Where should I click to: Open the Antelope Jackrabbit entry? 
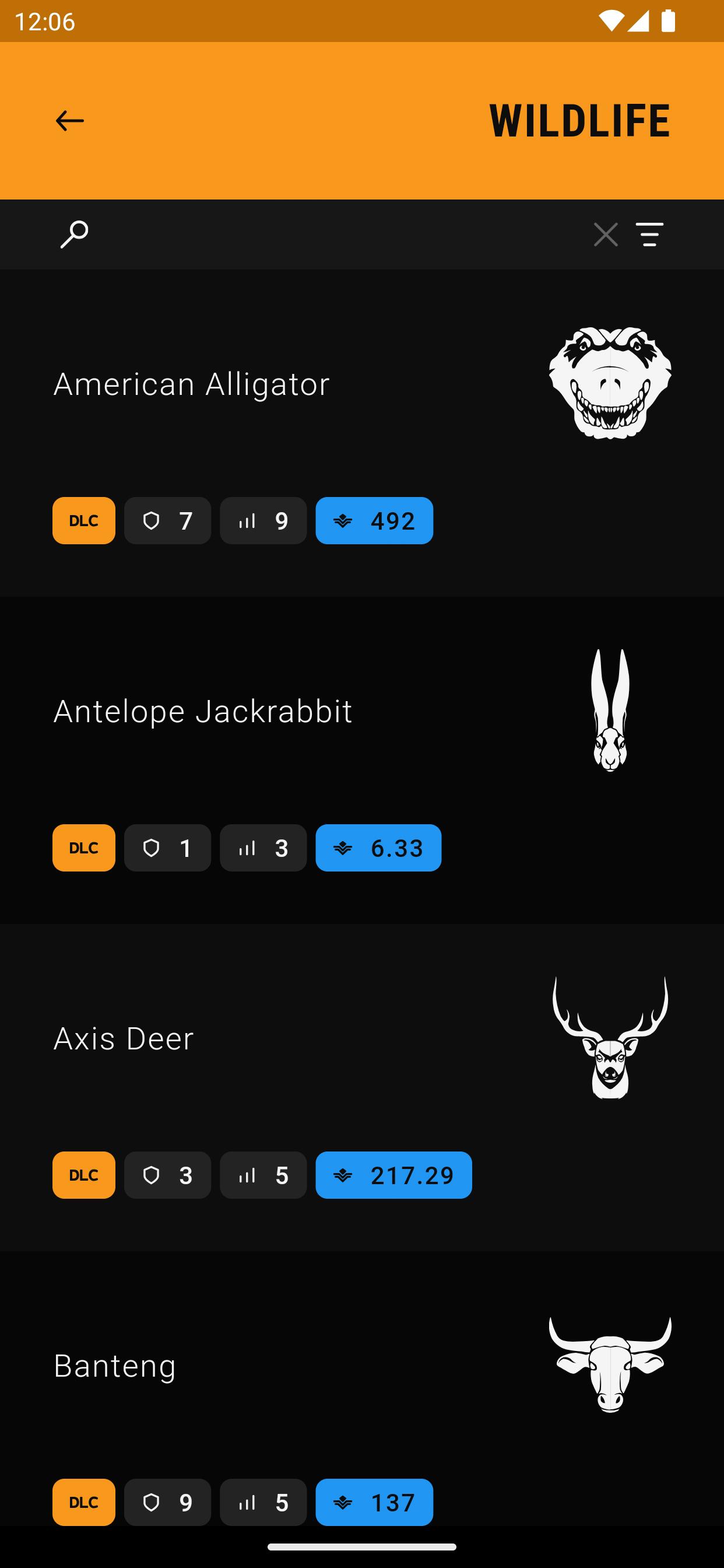click(362, 759)
